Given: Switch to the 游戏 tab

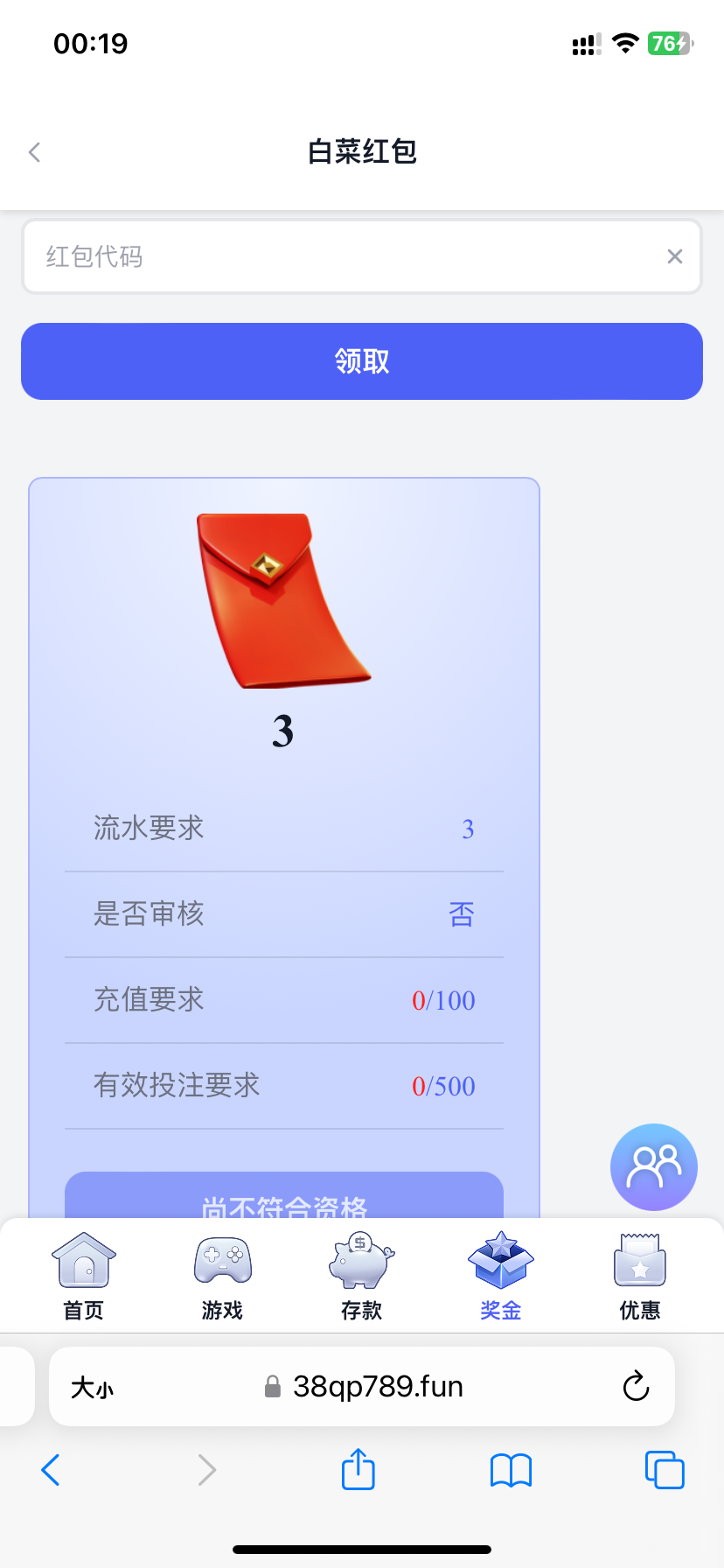Looking at the screenshot, I should 222,1276.
